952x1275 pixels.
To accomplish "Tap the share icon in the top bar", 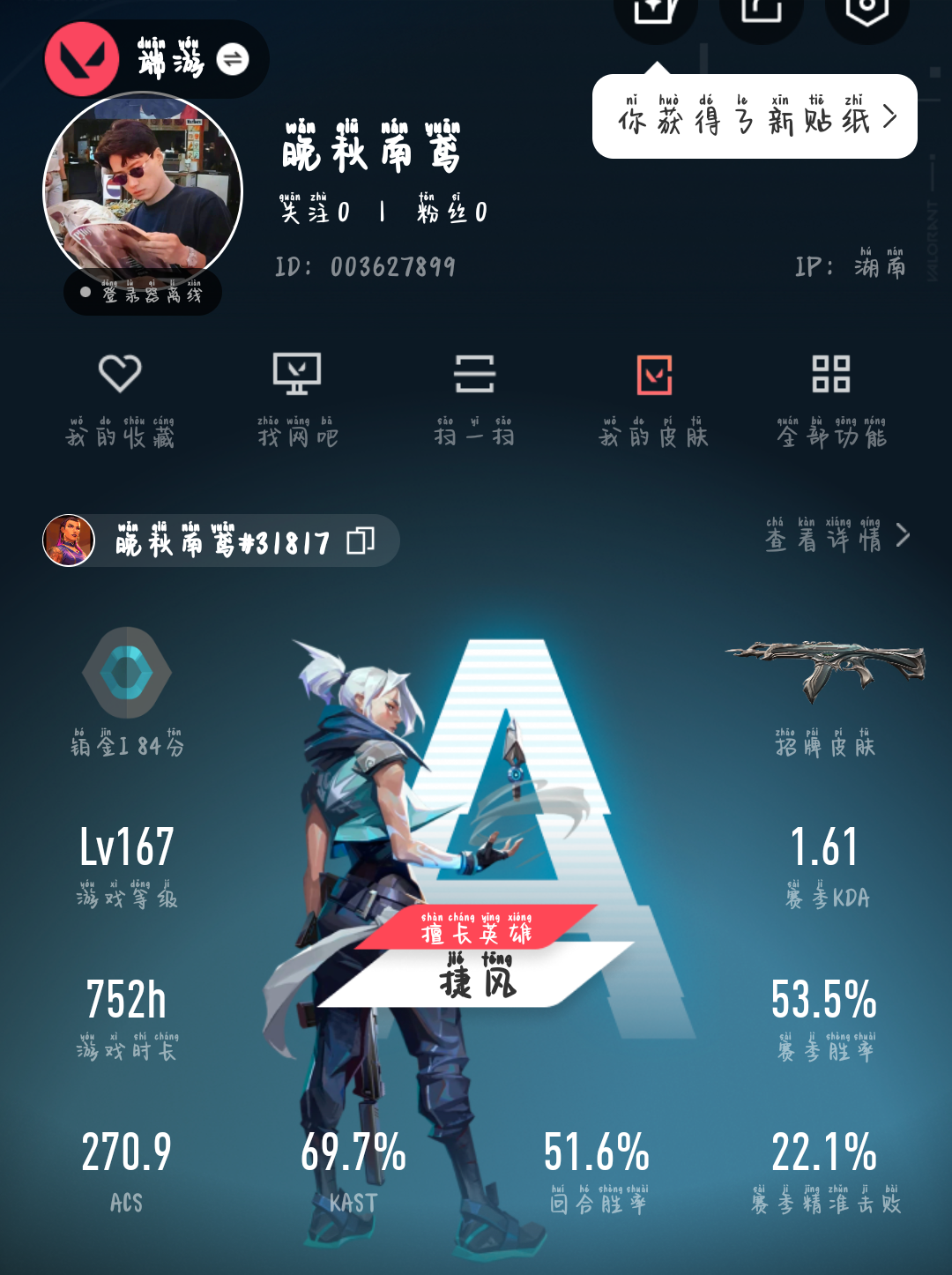I will coord(761,12).
